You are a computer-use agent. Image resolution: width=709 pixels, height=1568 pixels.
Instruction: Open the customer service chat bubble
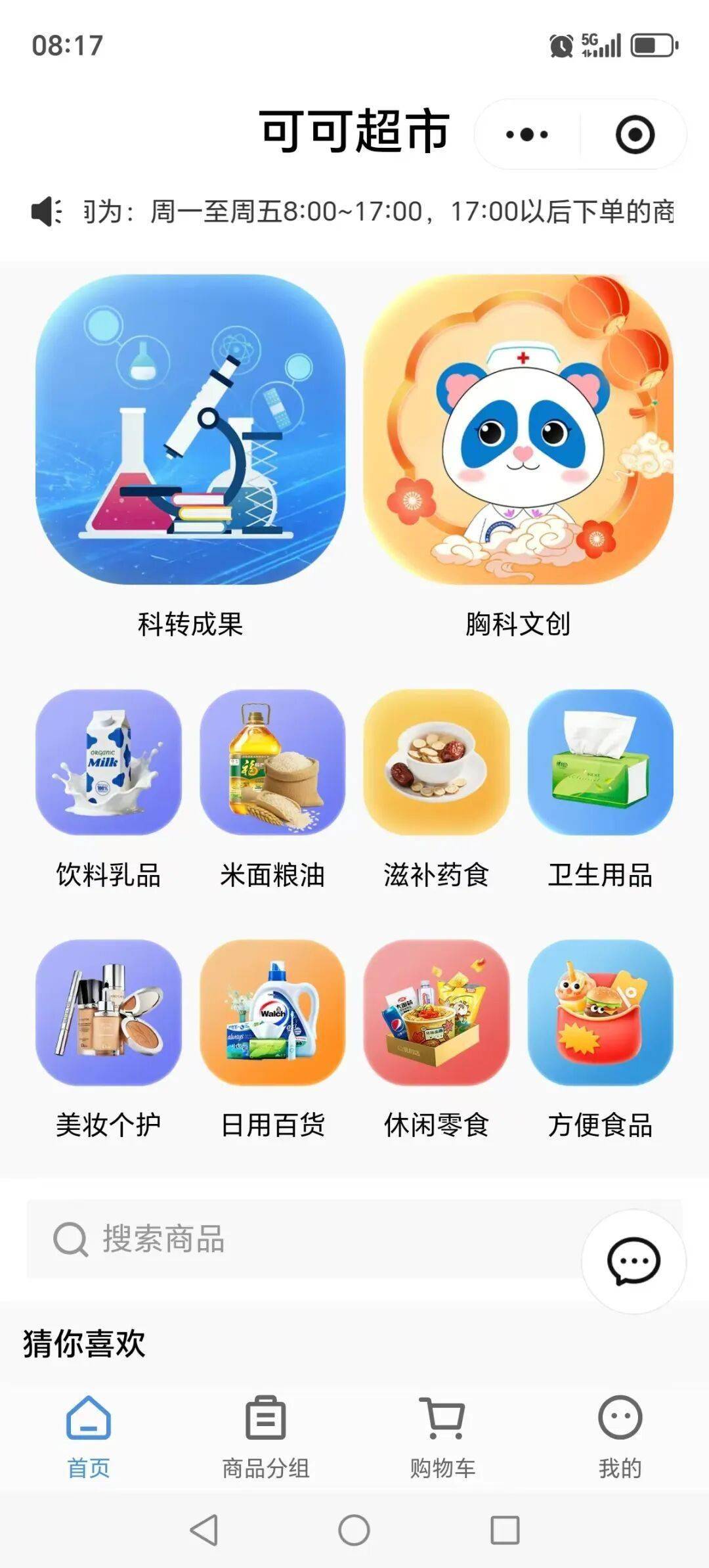click(634, 1261)
